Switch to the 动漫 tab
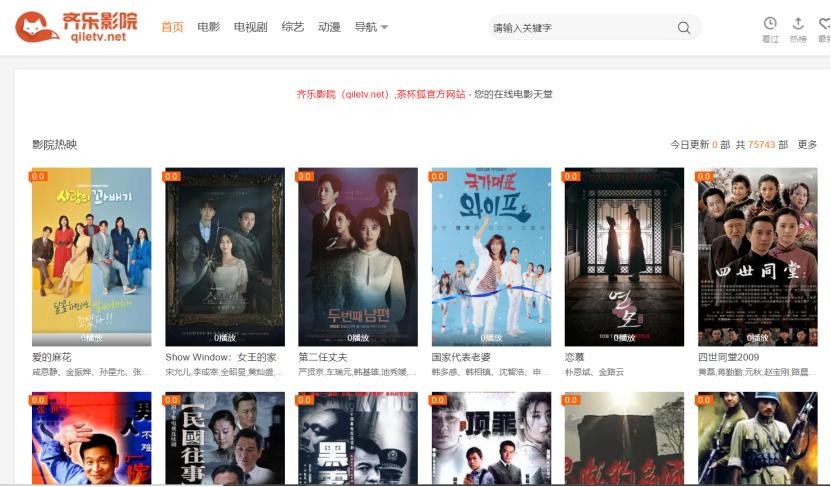 point(329,27)
